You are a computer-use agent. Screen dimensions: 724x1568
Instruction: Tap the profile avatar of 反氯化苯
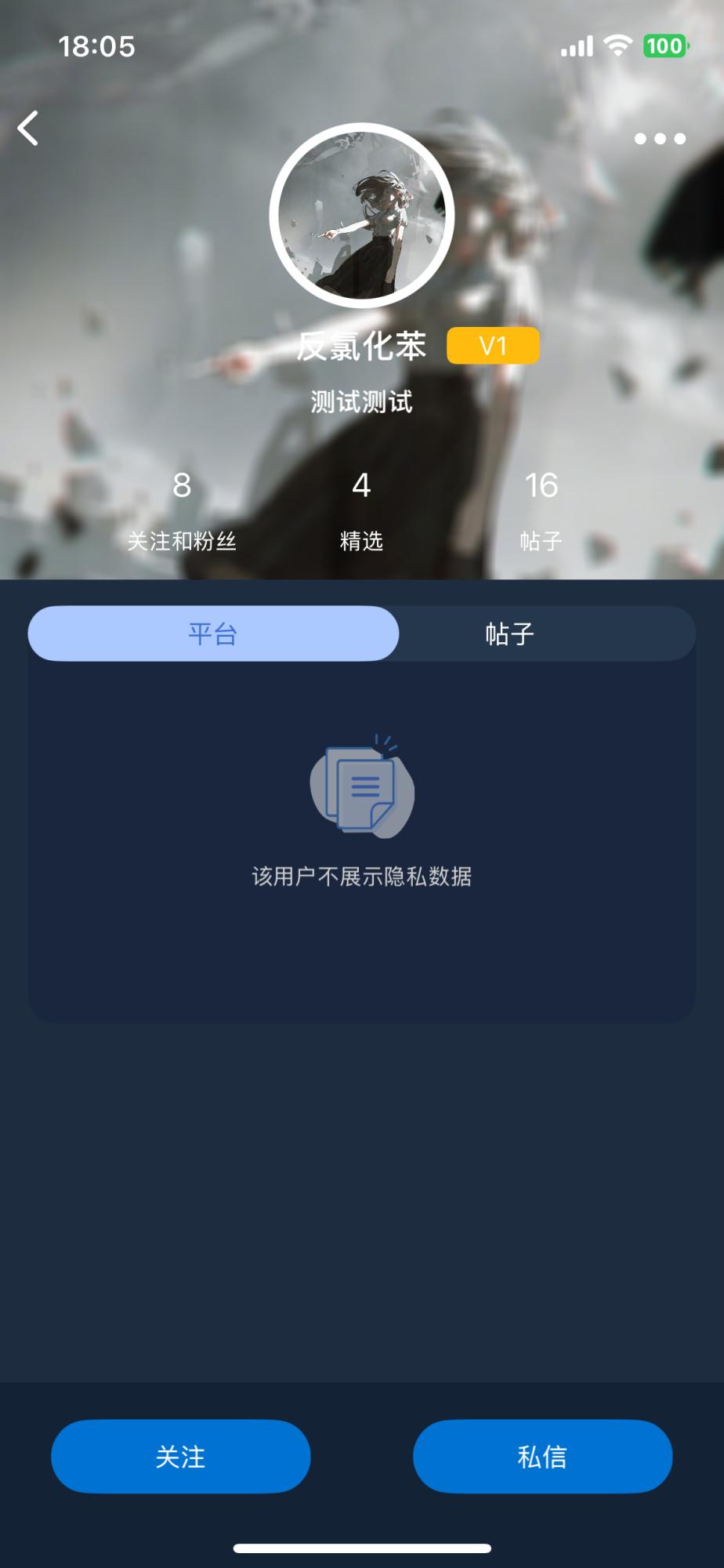[x=362, y=215]
